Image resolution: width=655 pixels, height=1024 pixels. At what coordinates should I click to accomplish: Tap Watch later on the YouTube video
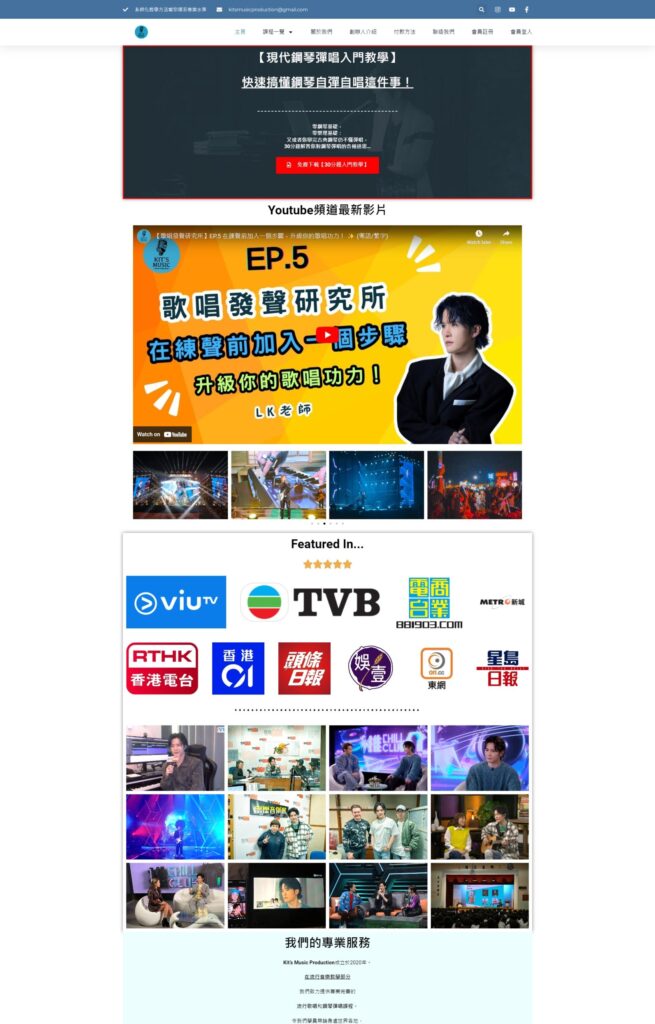pos(478,238)
